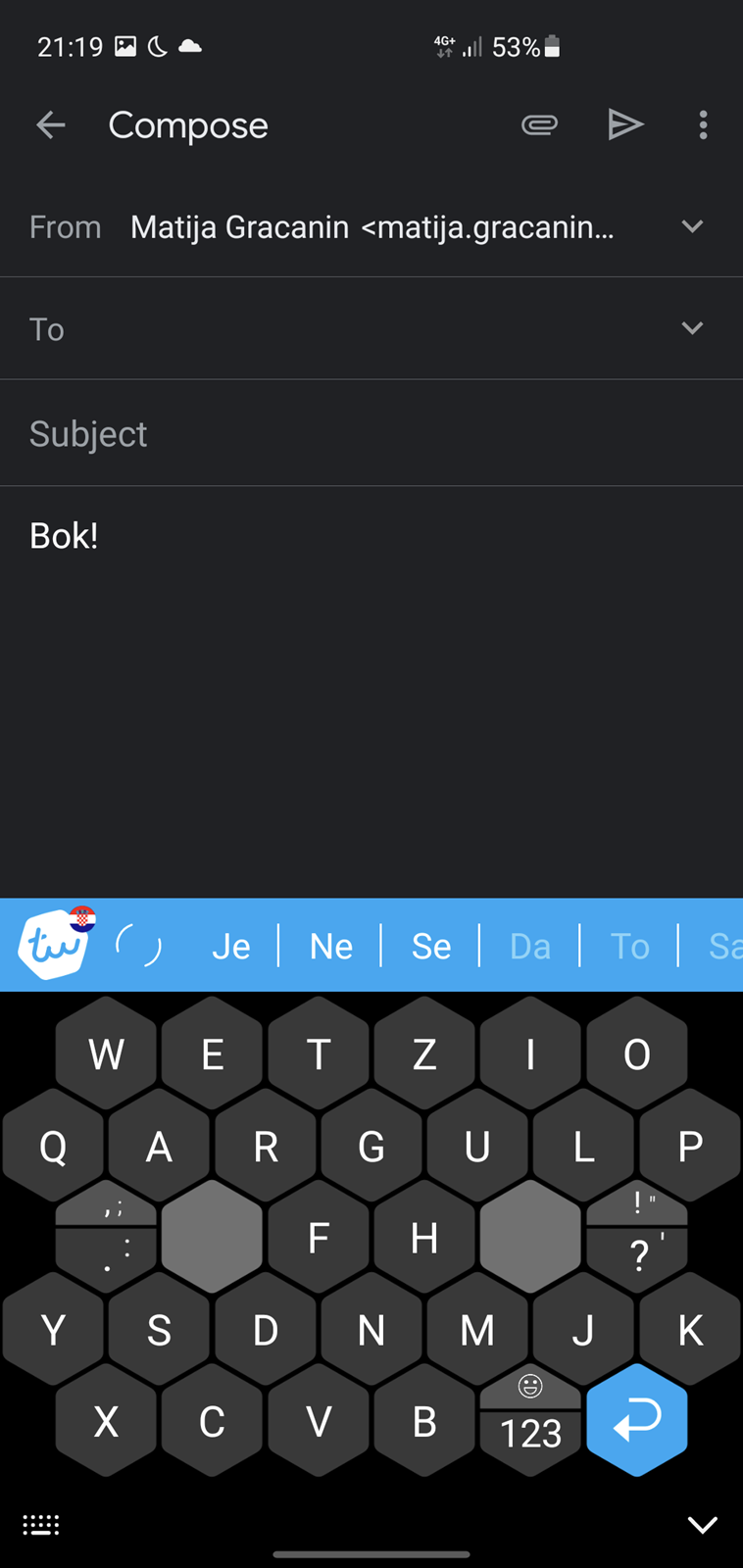Viewport: 743px width, 1568px height.
Task: Hit the blue return key
Action: (636, 1420)
